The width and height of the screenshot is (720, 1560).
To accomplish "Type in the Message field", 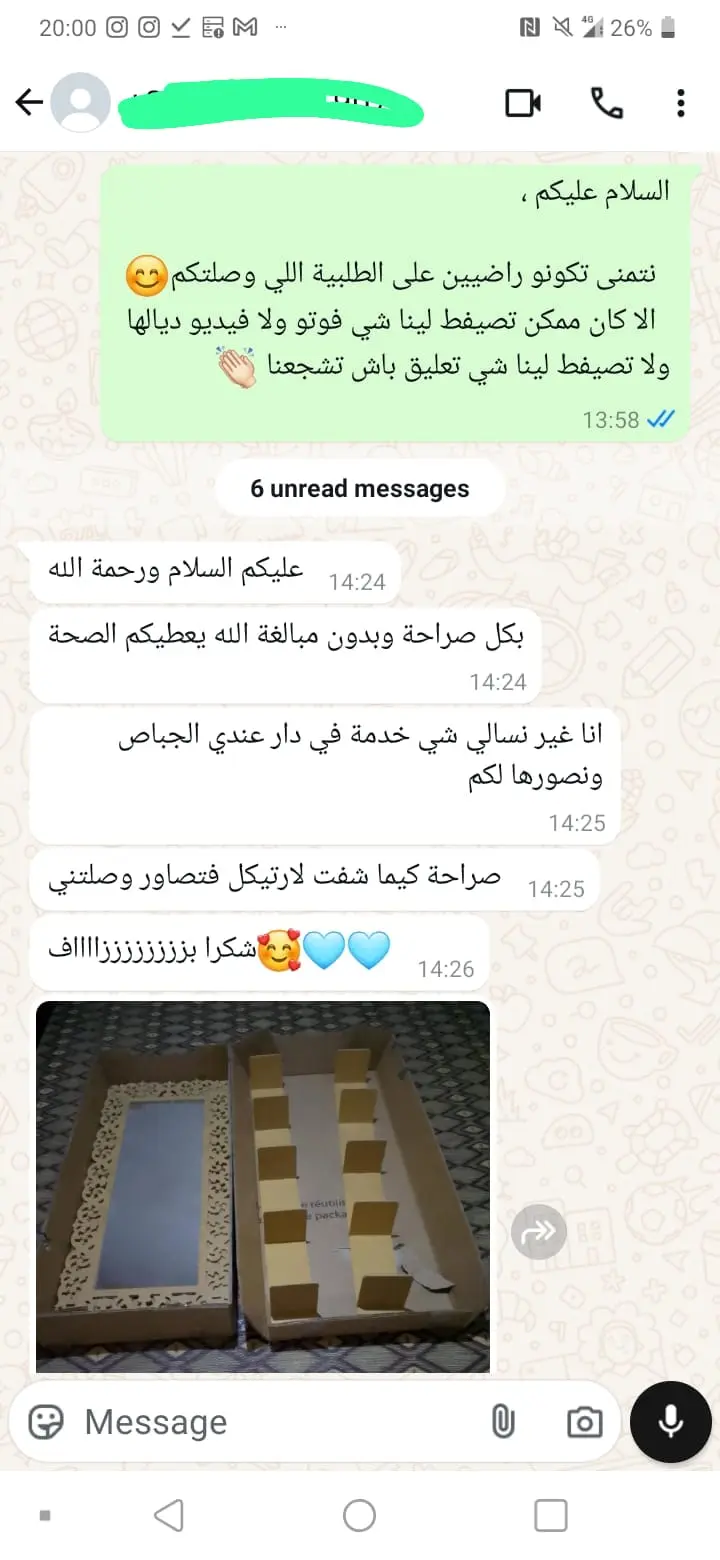I will click(280, 1421).
